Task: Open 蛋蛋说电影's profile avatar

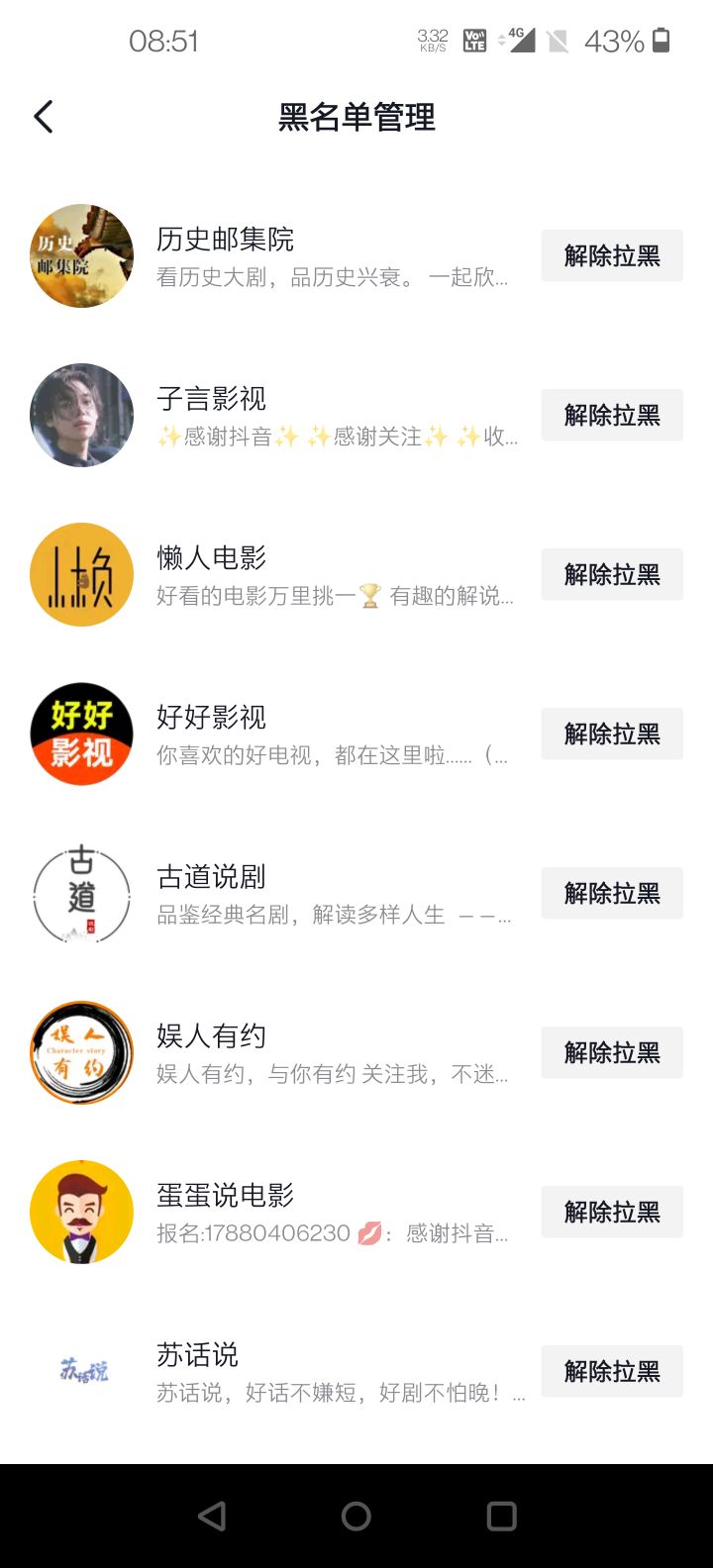Action: [81, 1213]
